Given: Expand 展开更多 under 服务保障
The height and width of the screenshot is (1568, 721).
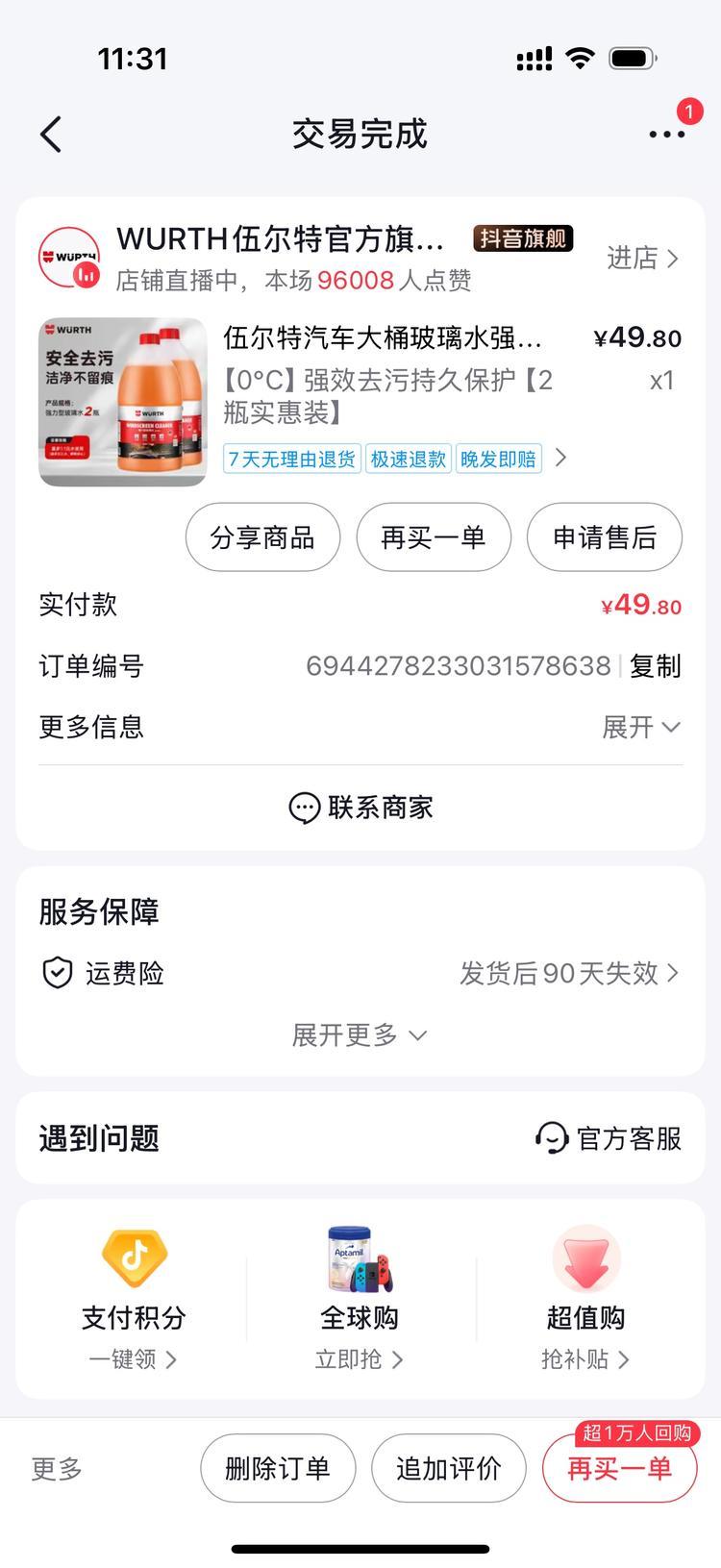Looking at the screenshot, I should tap(359, 1035).
